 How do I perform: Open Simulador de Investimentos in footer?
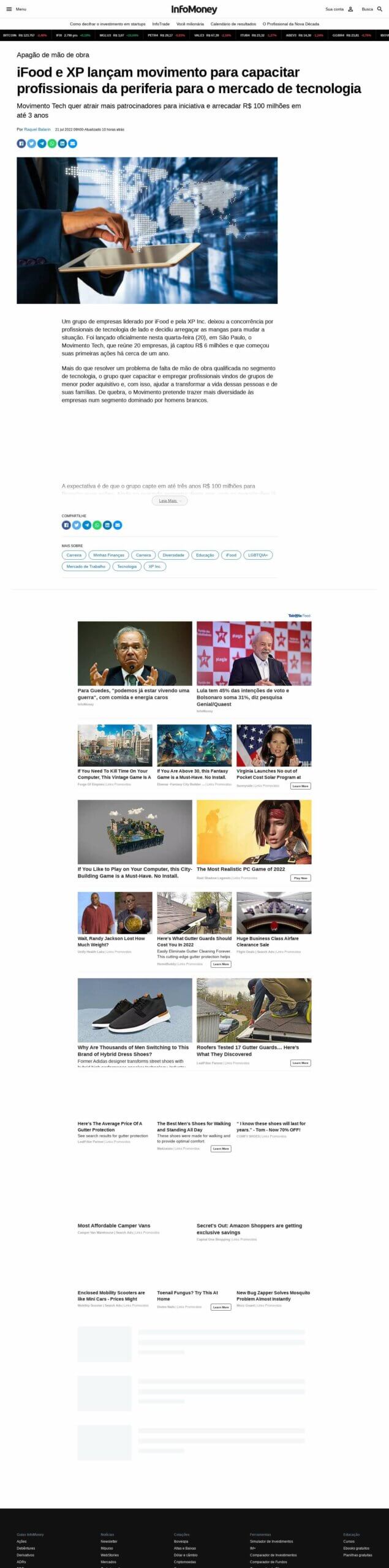tap(271, 1541)
